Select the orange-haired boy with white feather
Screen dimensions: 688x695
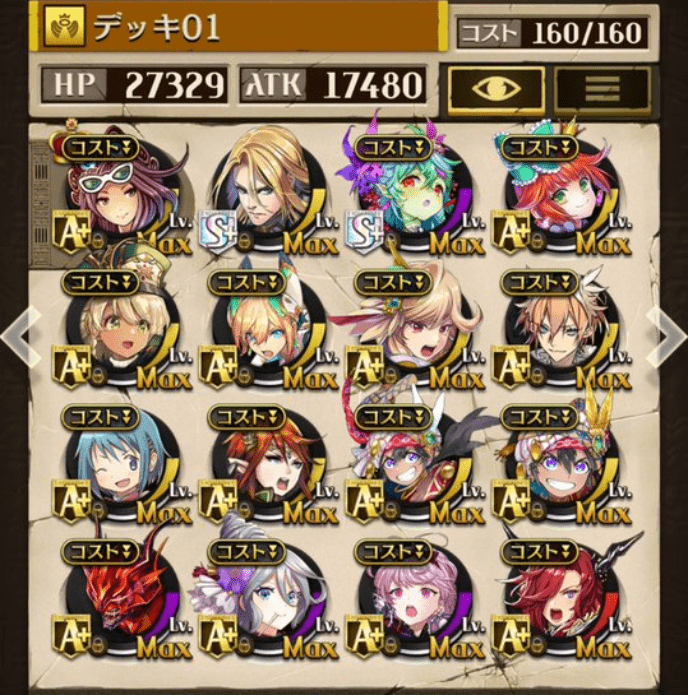[x=556, y=330]
